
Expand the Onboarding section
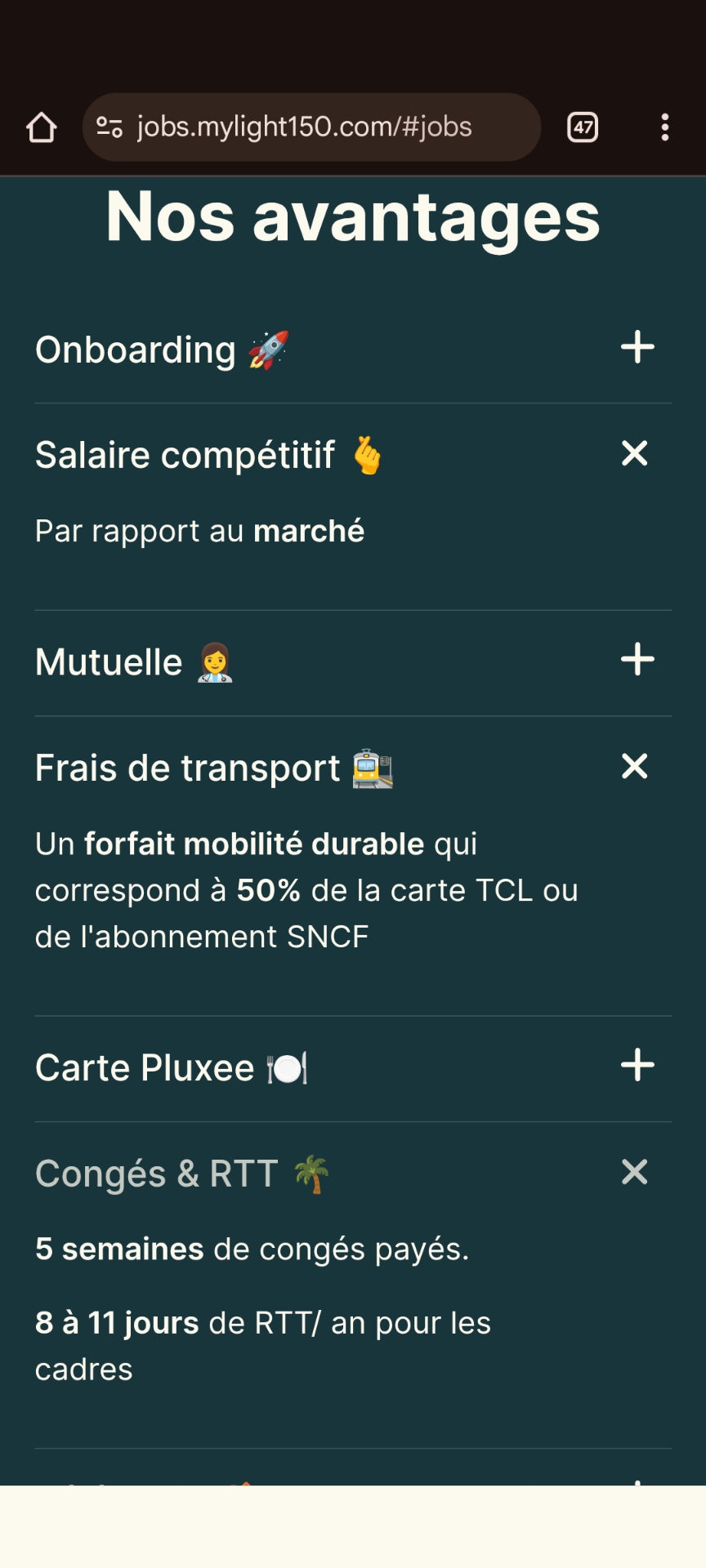[x=637, y=348]
